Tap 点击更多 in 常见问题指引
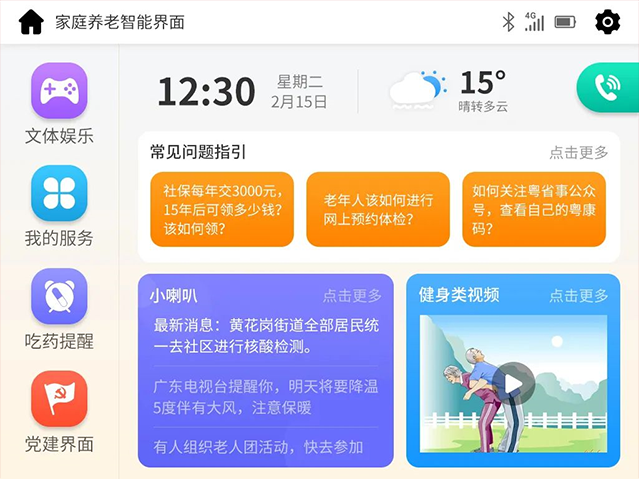 pos(577,153)
